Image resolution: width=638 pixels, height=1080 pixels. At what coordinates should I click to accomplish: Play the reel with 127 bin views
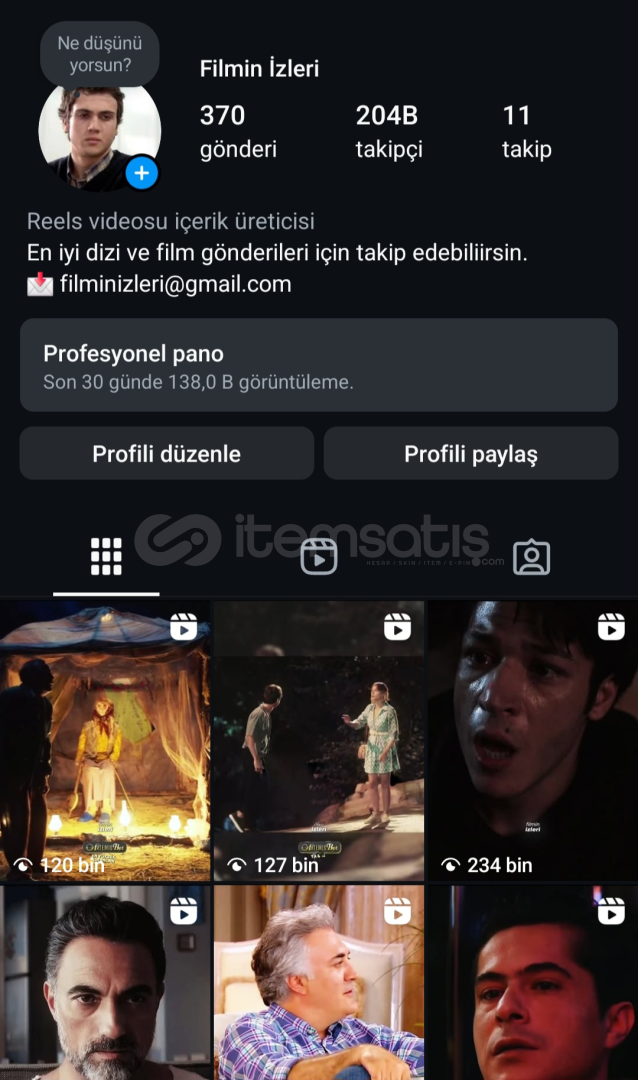[319, 740]
